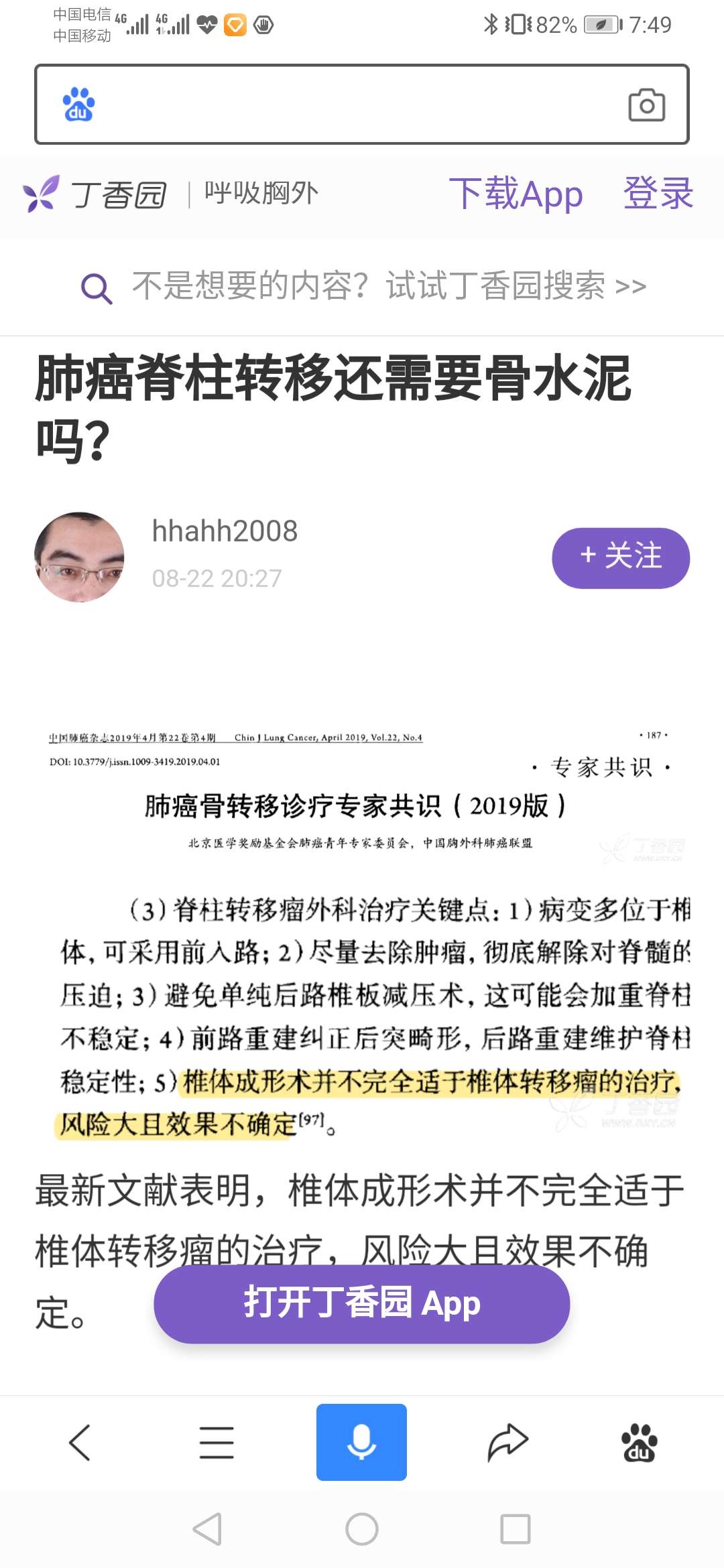Tap 打开丁香园 App button
Viewport: 724px width, 1568px height.
(x=362, y=1303)
